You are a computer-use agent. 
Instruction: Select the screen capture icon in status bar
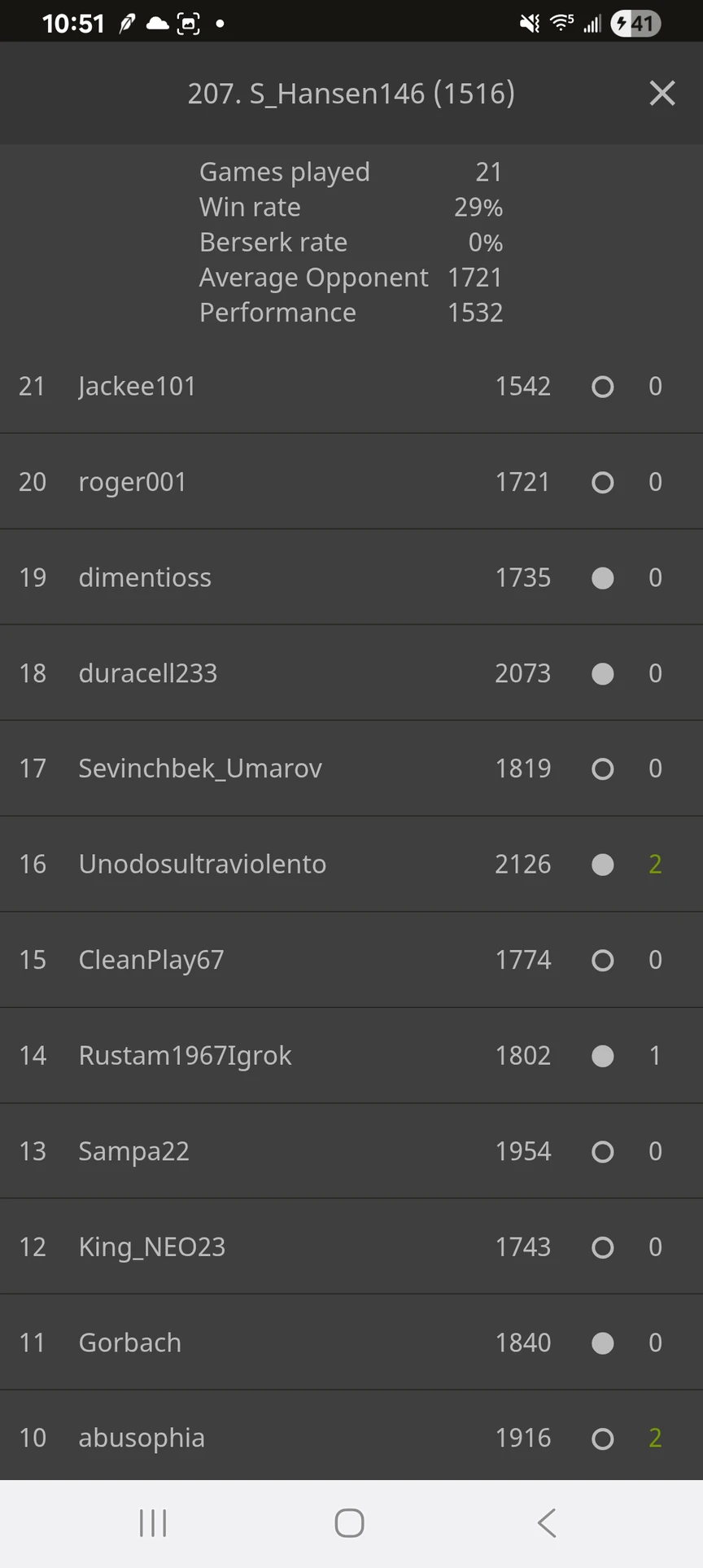coord(190,23)
